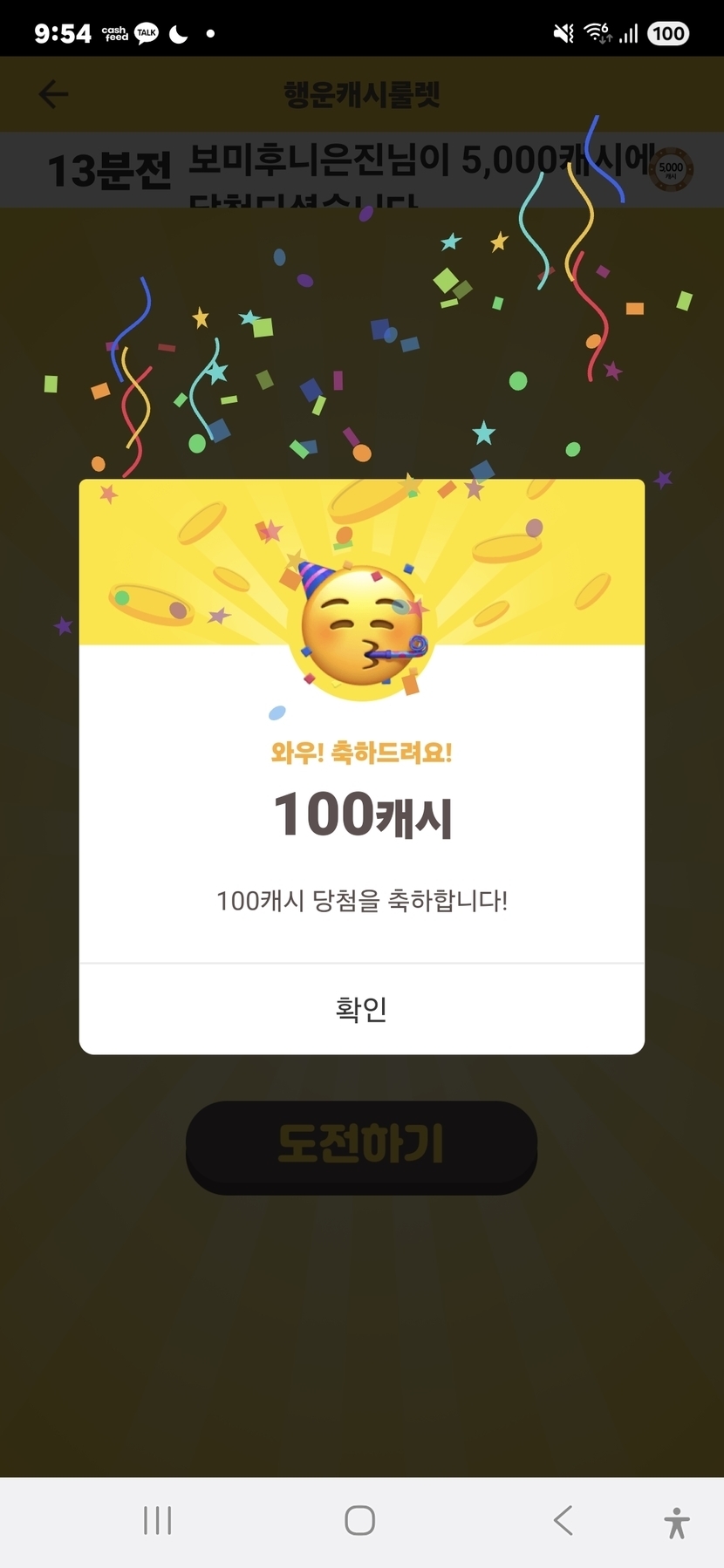Image resolution: width=724 pixels, height=1568 pixels.
Task: Go to the home screen
Action: (360, 1521)
